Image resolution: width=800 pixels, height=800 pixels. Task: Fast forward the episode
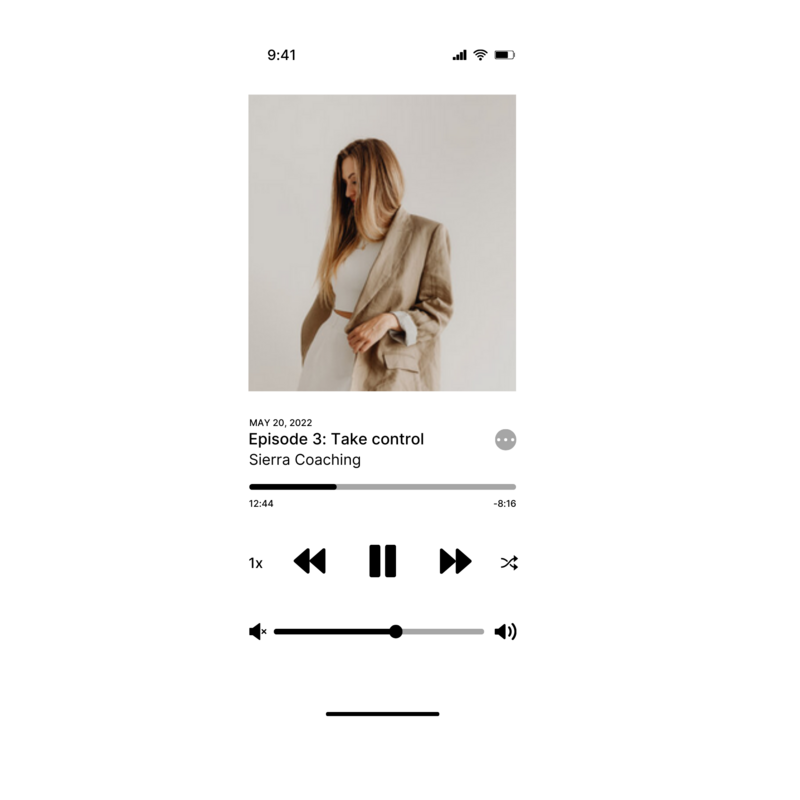(x=455, y=561)
